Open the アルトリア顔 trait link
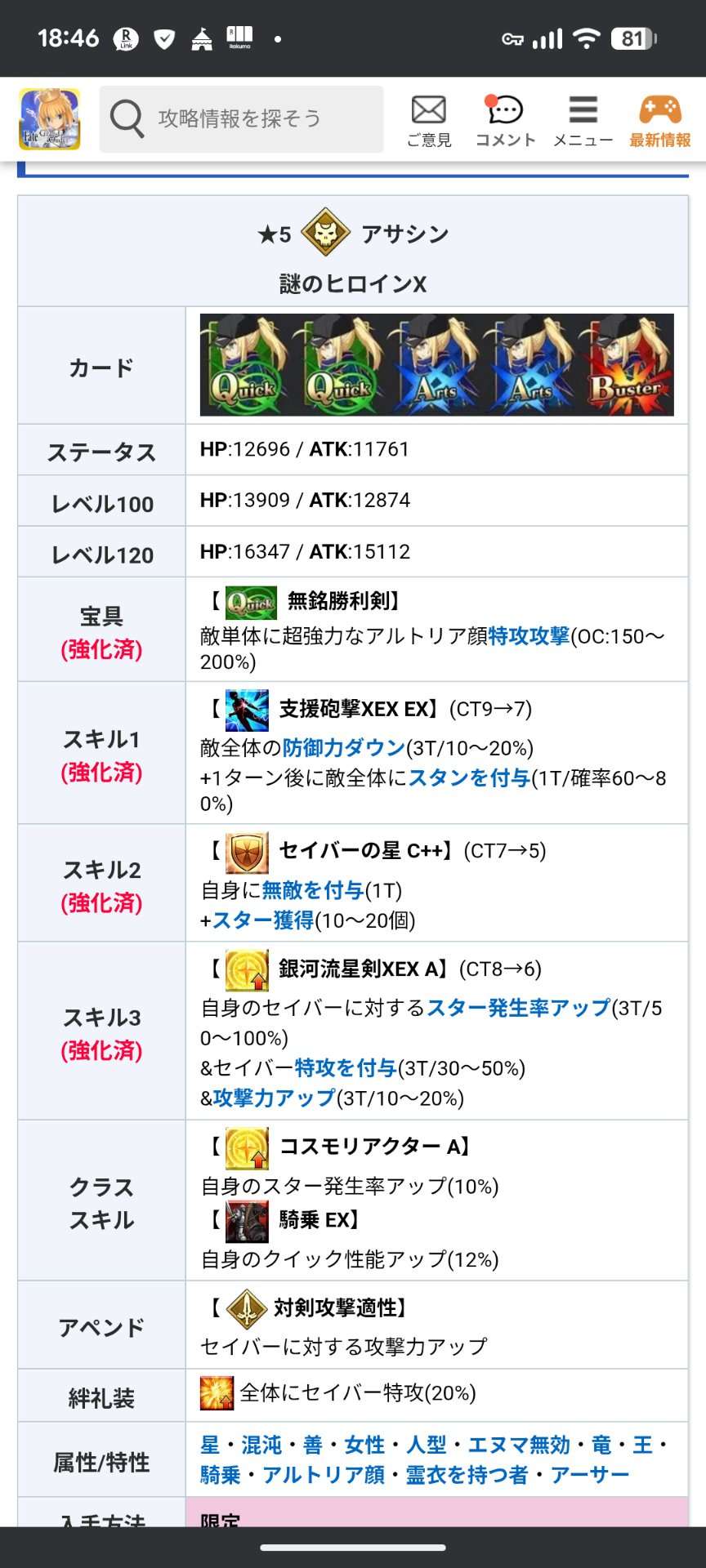 (x=324, y=1474)
